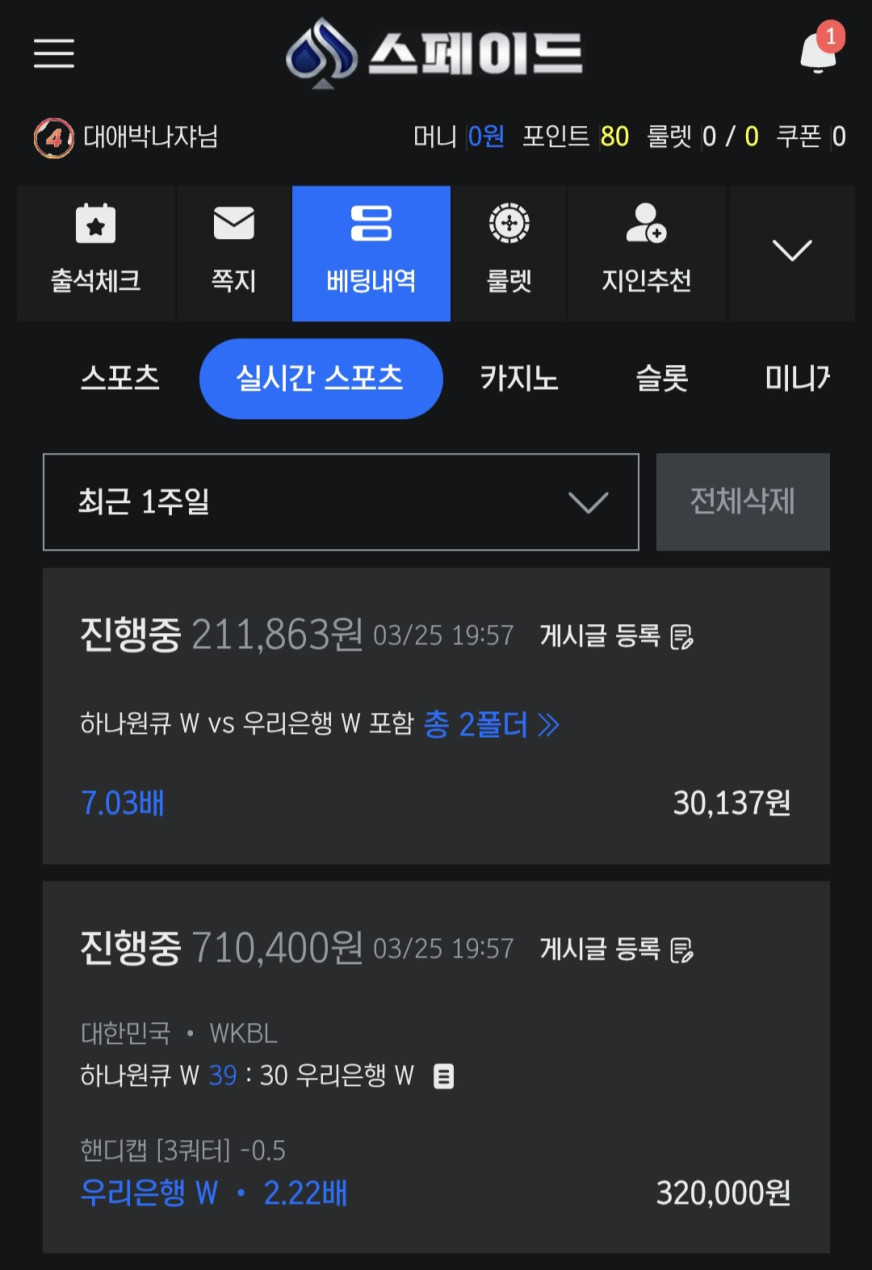Open the details icon next to 우리은행 W score
This screenshot has width=872, height=1270.
[x=444, y=1076]
